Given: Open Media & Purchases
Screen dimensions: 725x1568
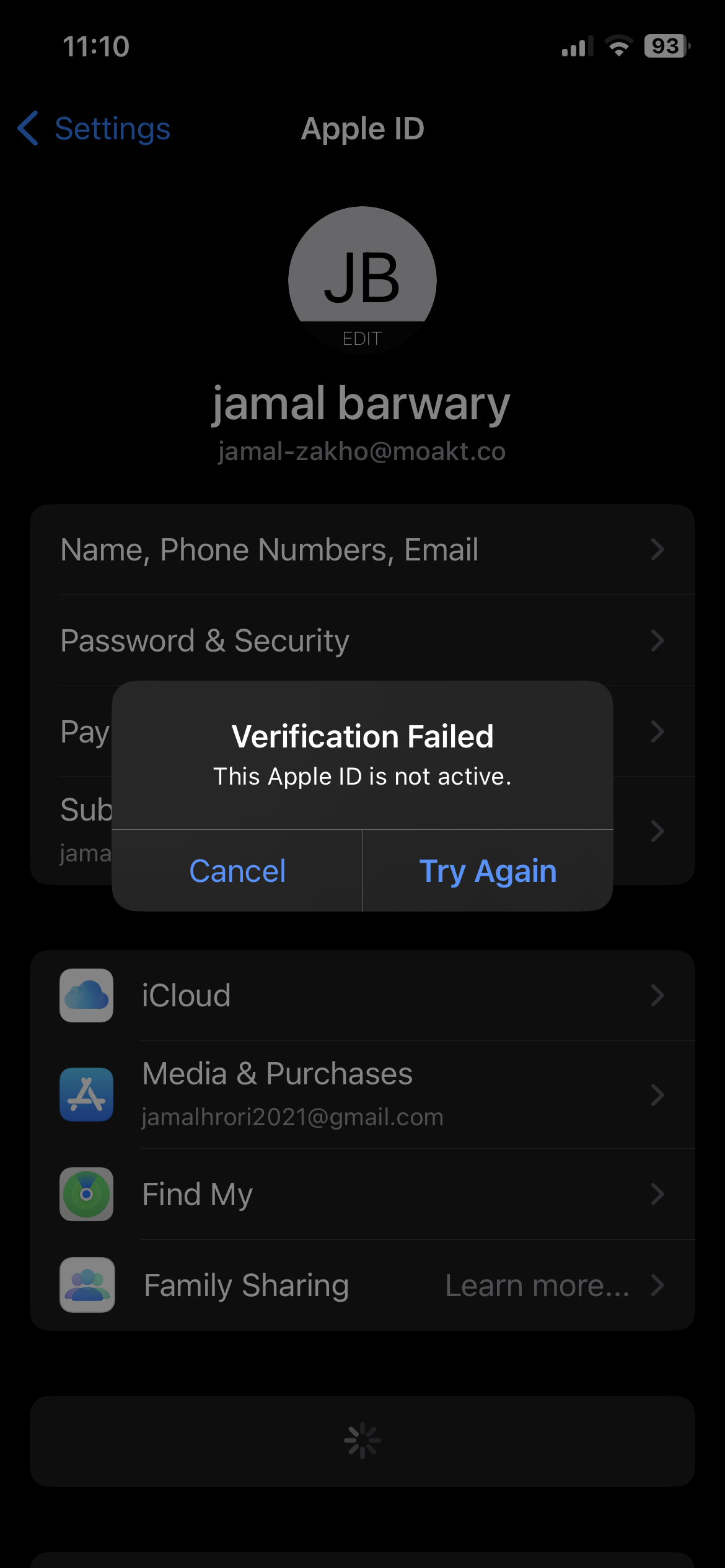Looking at the screenshot, I should (x=362, y=1095).
